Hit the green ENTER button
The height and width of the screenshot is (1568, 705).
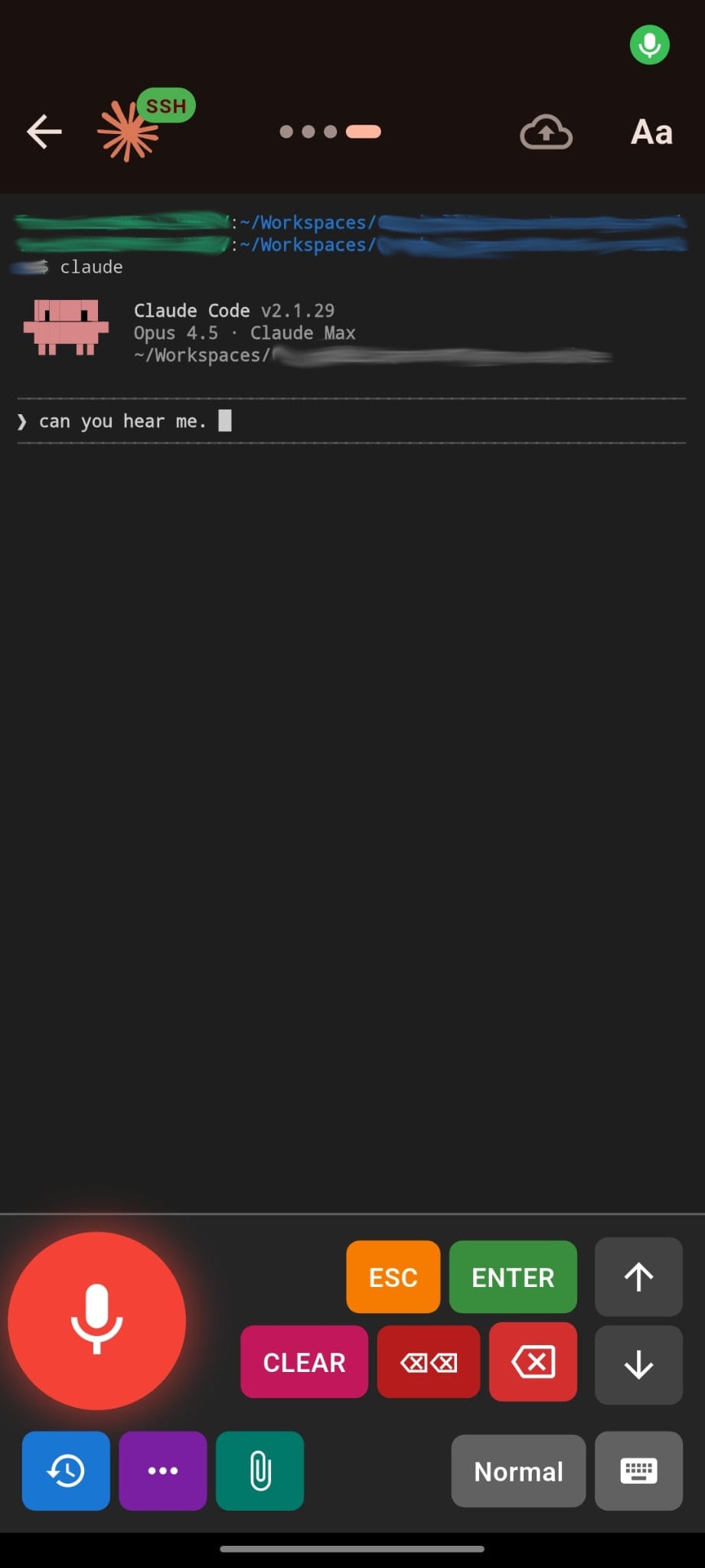pyautogui.click(x=513, y=1277)
